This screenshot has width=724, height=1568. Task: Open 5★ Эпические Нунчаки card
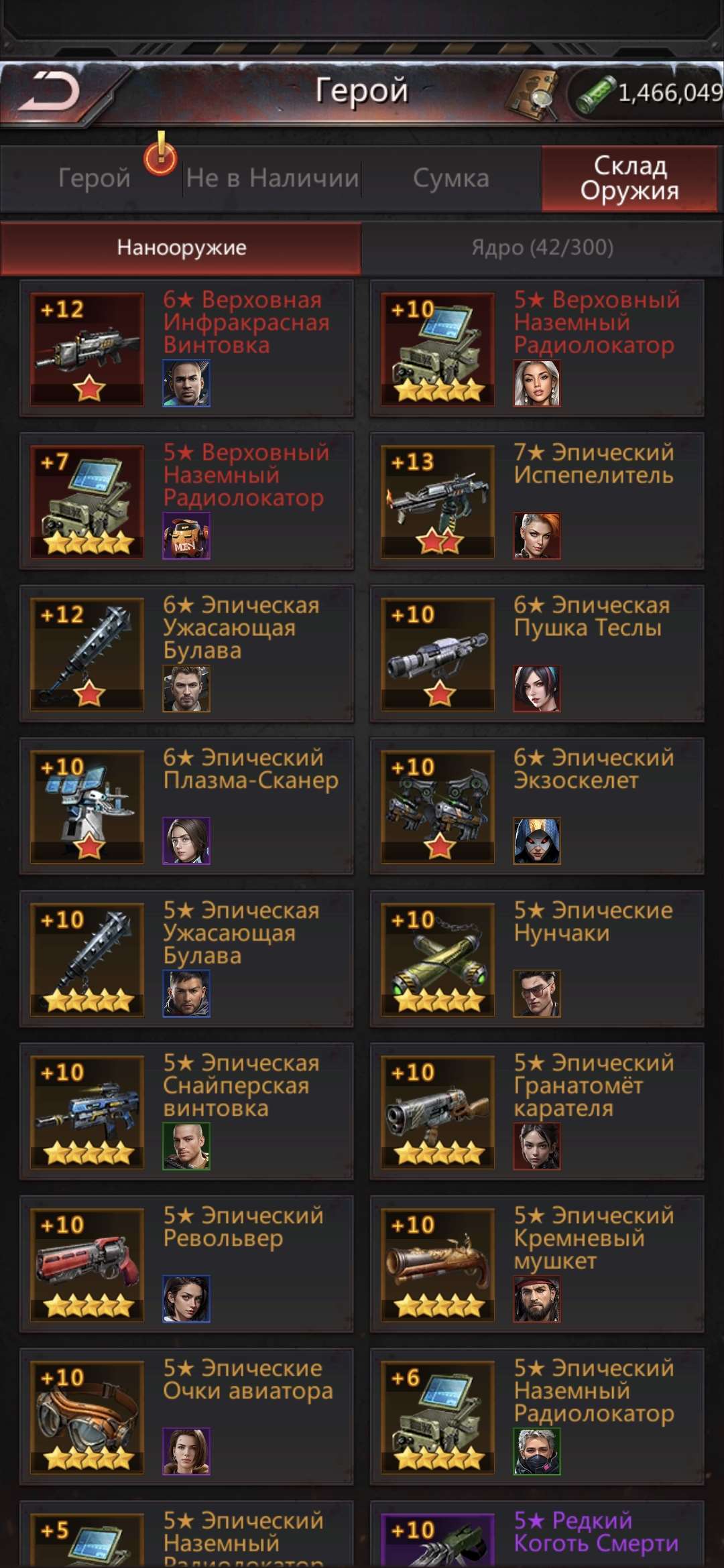pos(536,960)
